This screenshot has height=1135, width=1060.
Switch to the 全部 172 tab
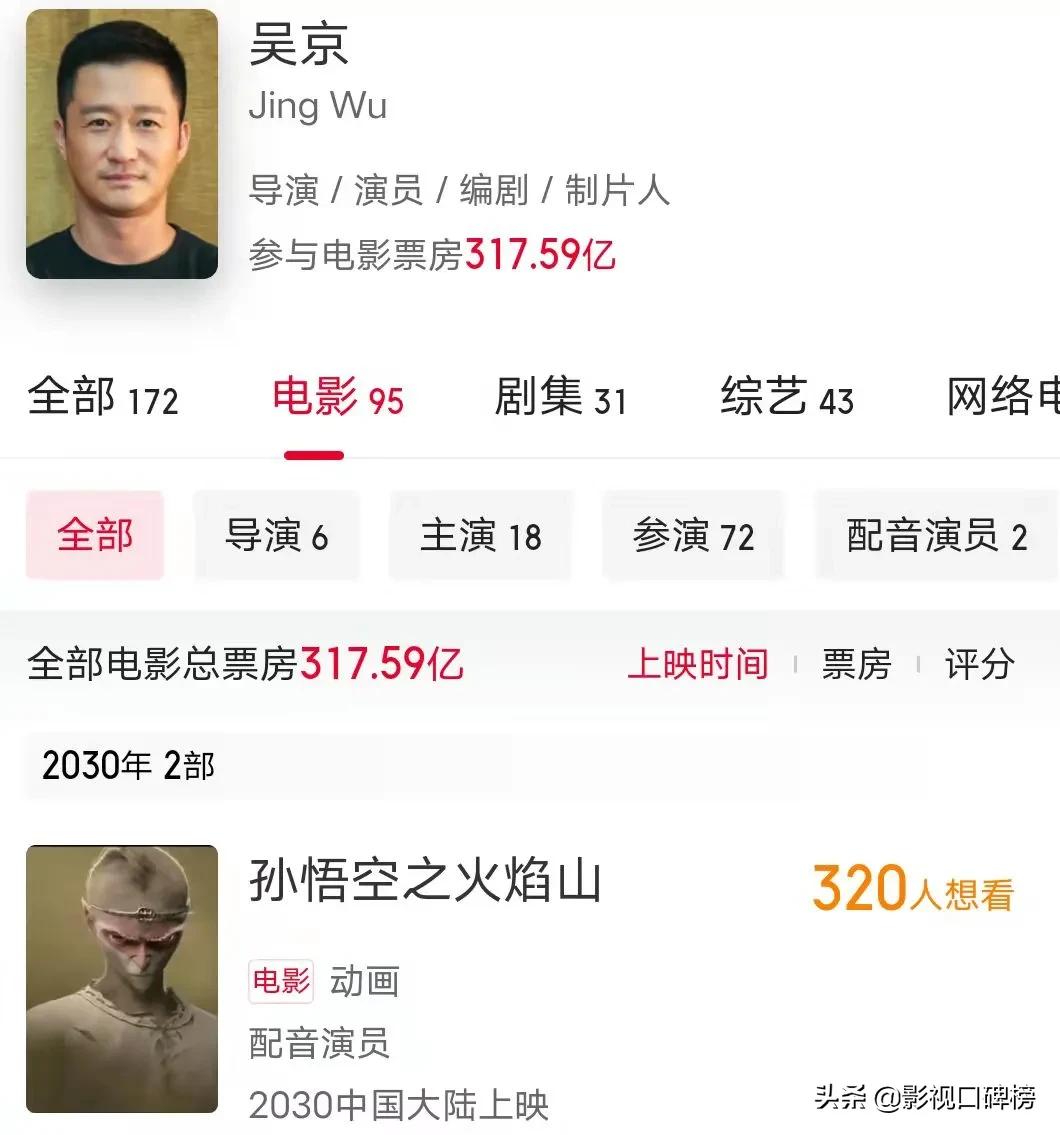click(103, 398)
